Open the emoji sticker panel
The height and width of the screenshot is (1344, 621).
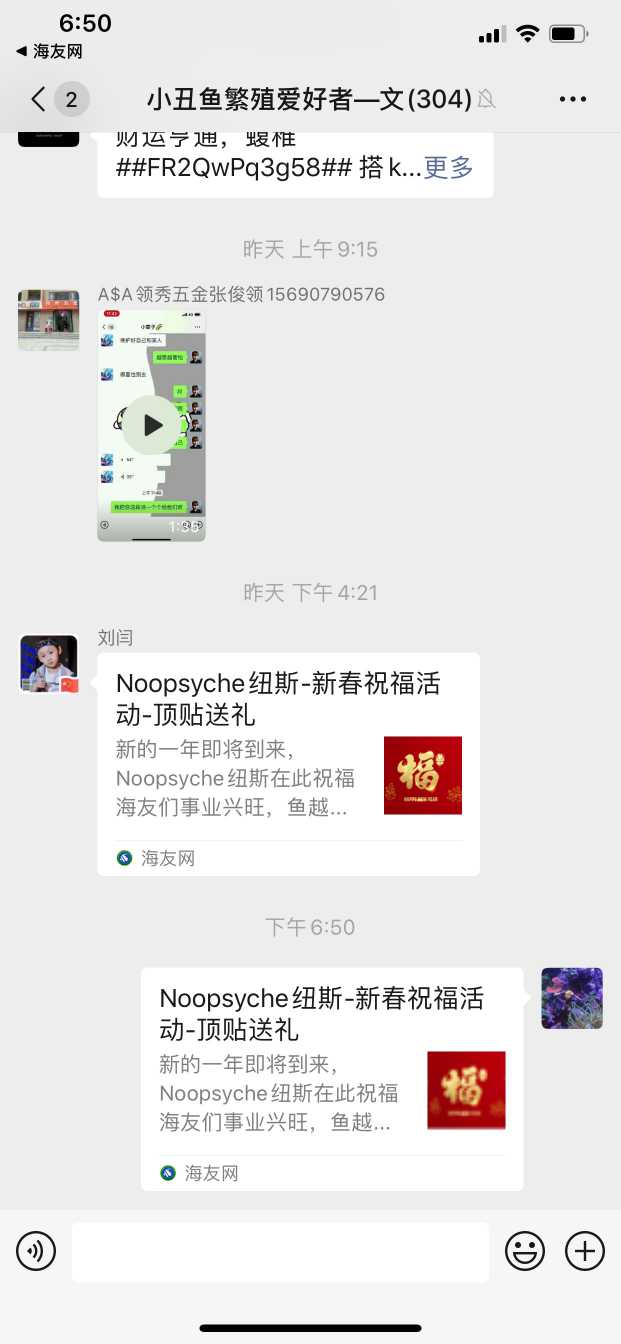(x=525, y=1251)
